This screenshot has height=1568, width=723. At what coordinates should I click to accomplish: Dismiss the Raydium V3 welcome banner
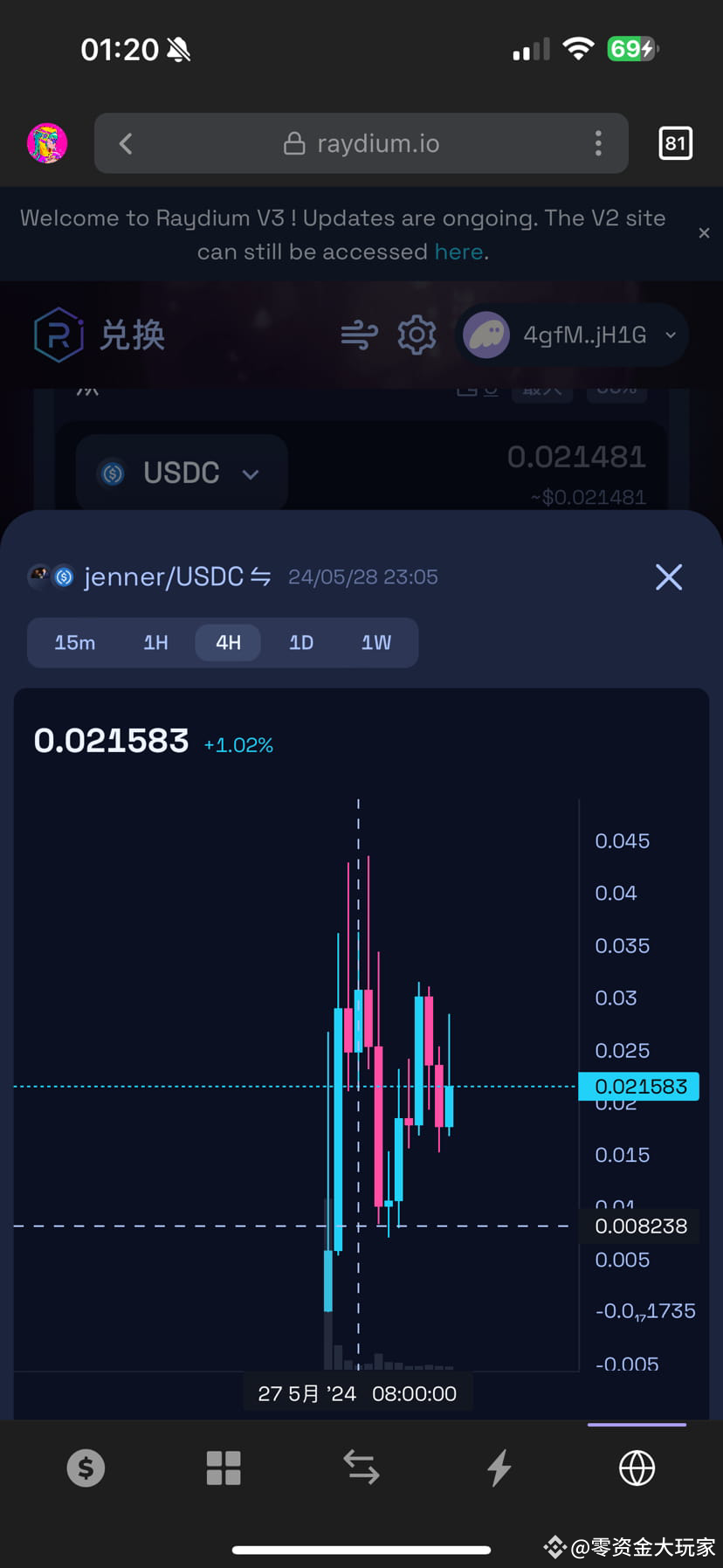click(x=704, y=232)
